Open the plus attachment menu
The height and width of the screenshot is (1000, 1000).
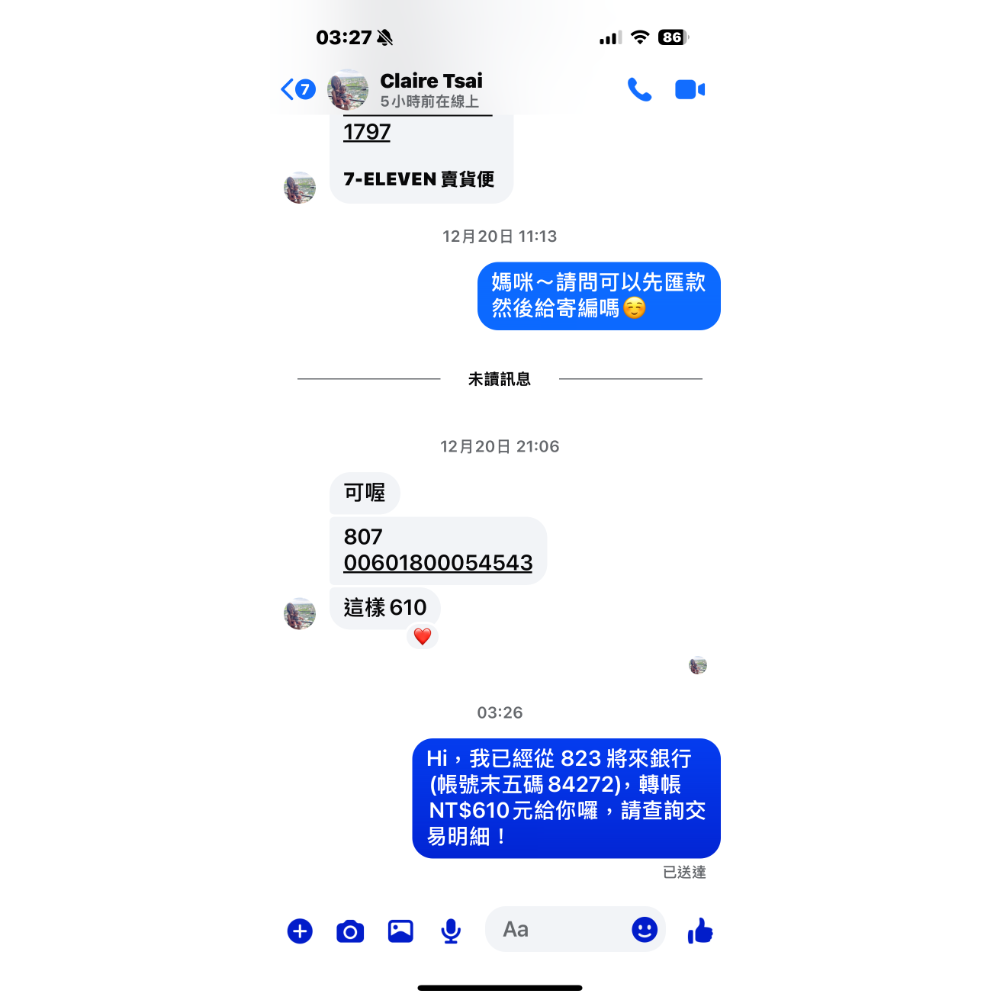[300, 931]
